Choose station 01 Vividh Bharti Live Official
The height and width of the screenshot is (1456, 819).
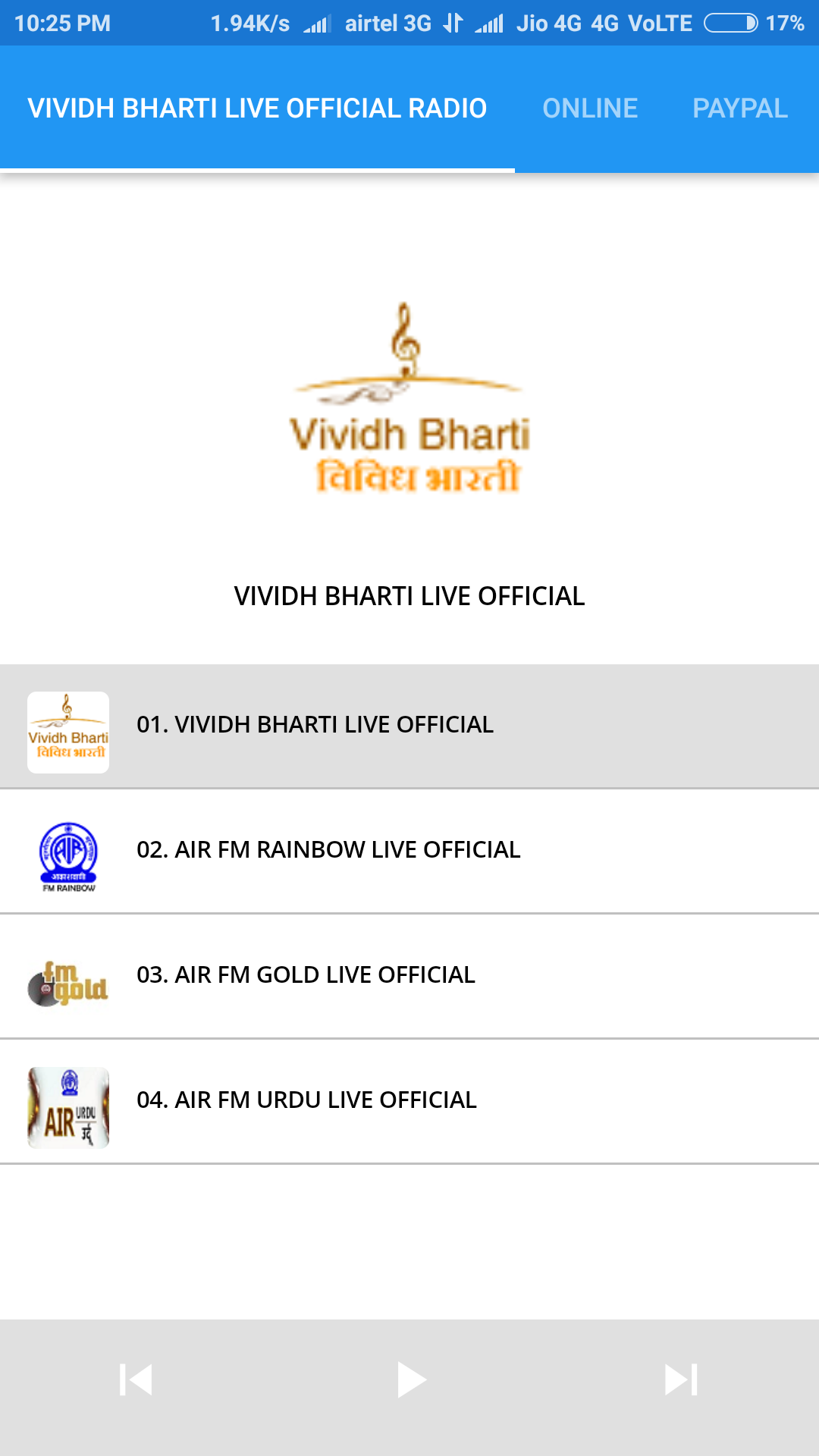(409, 726)
